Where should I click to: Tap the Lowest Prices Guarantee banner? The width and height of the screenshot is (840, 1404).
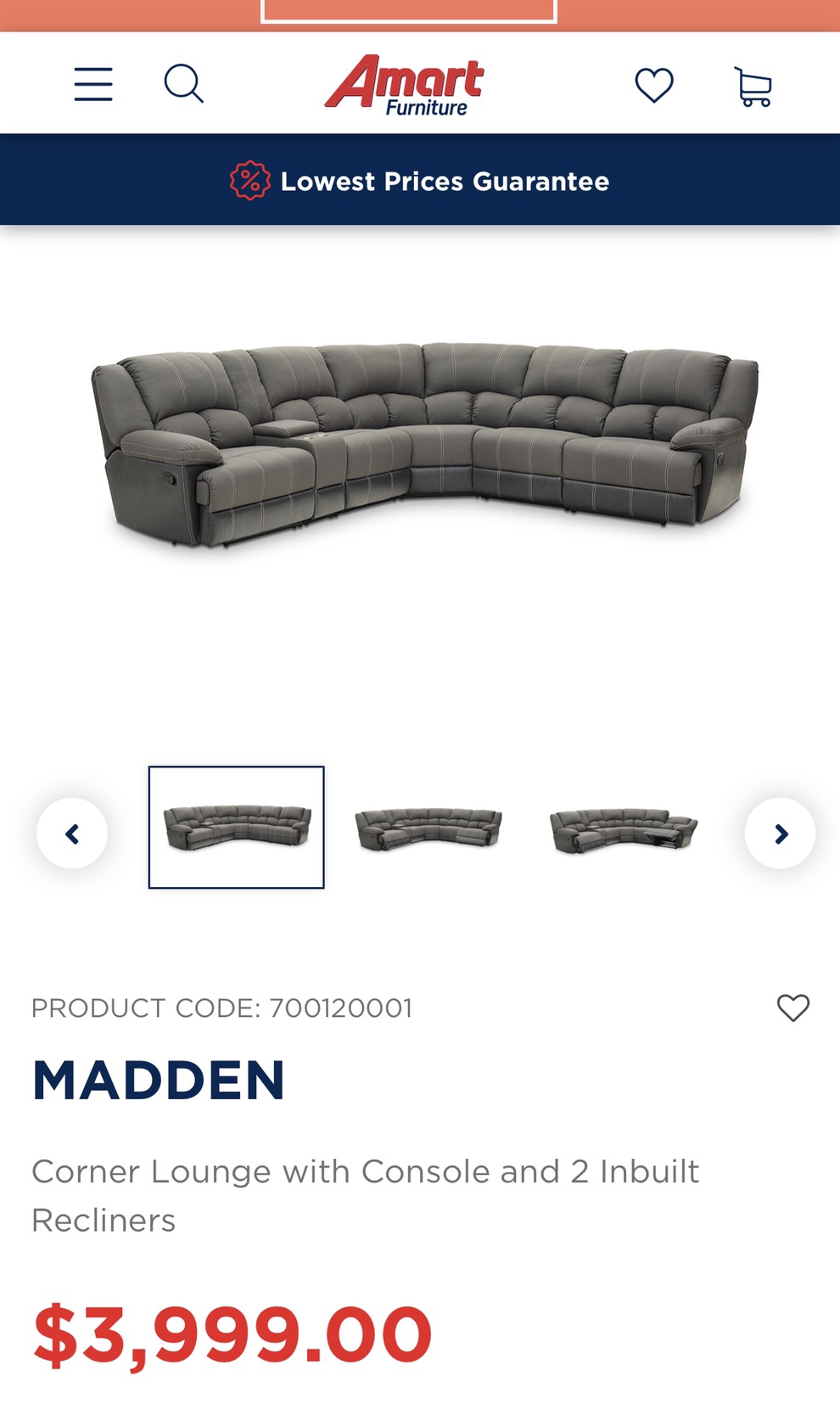click(x=420, y=181)
